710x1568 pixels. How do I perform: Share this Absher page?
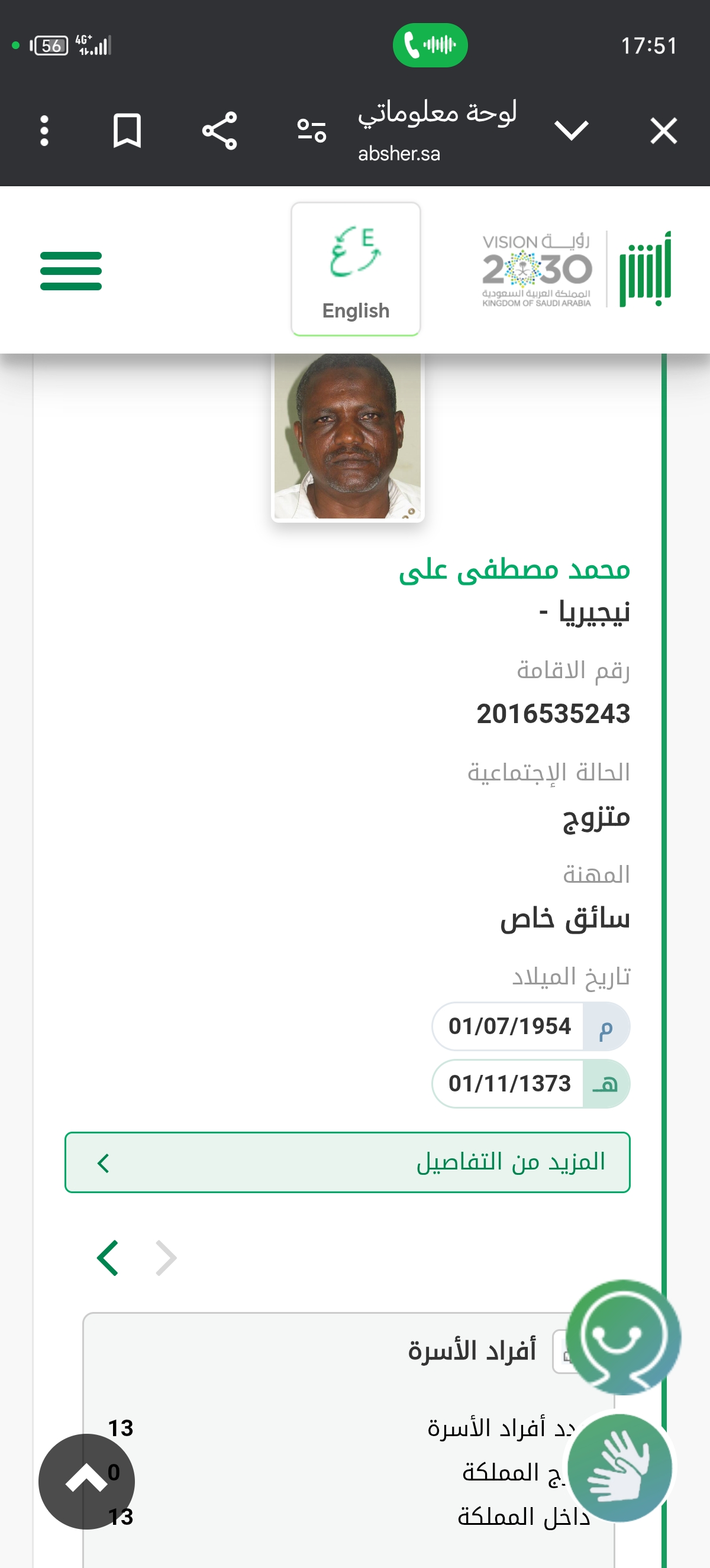(x=219, y=131)
